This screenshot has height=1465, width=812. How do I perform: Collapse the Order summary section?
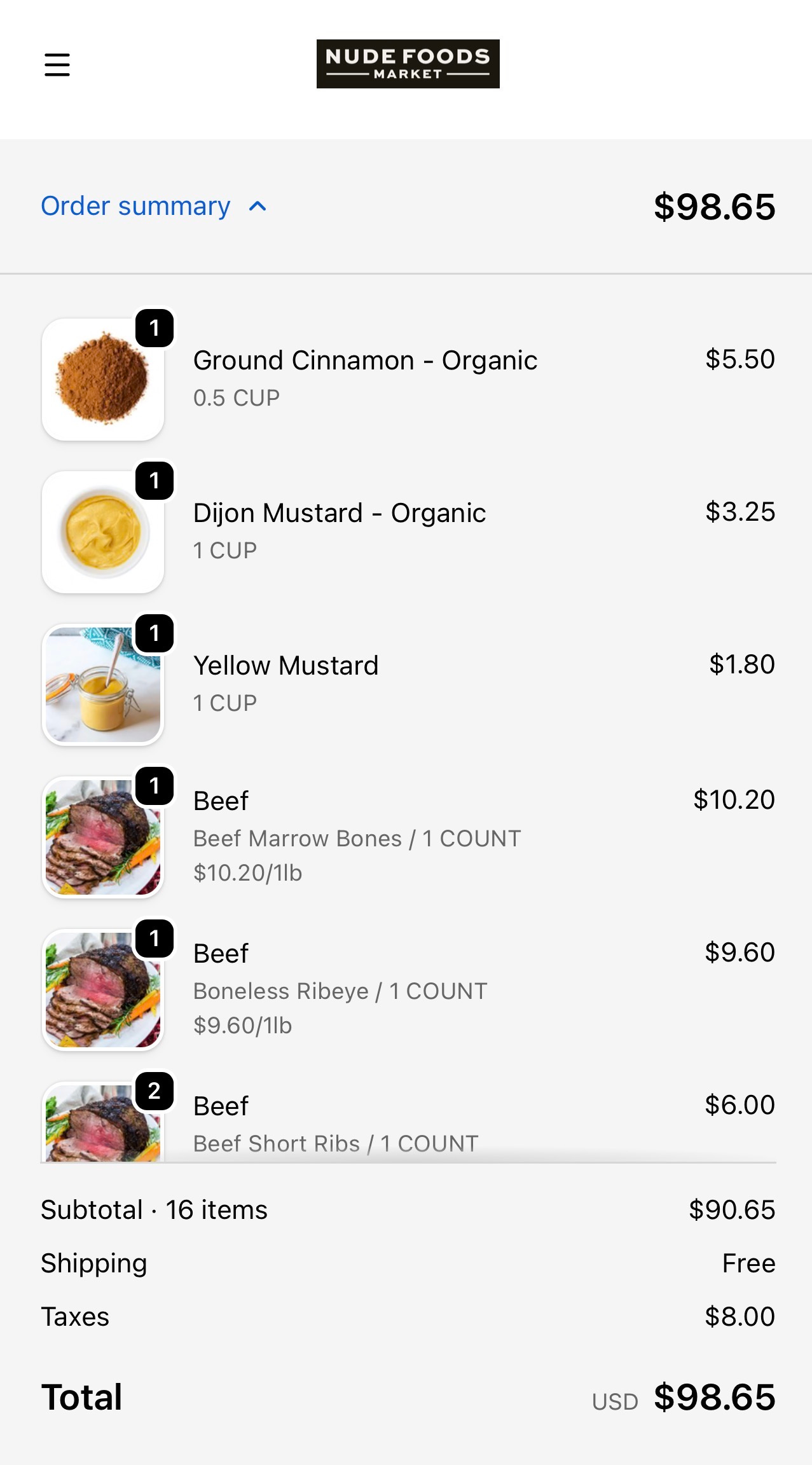[x=154, y=207]
